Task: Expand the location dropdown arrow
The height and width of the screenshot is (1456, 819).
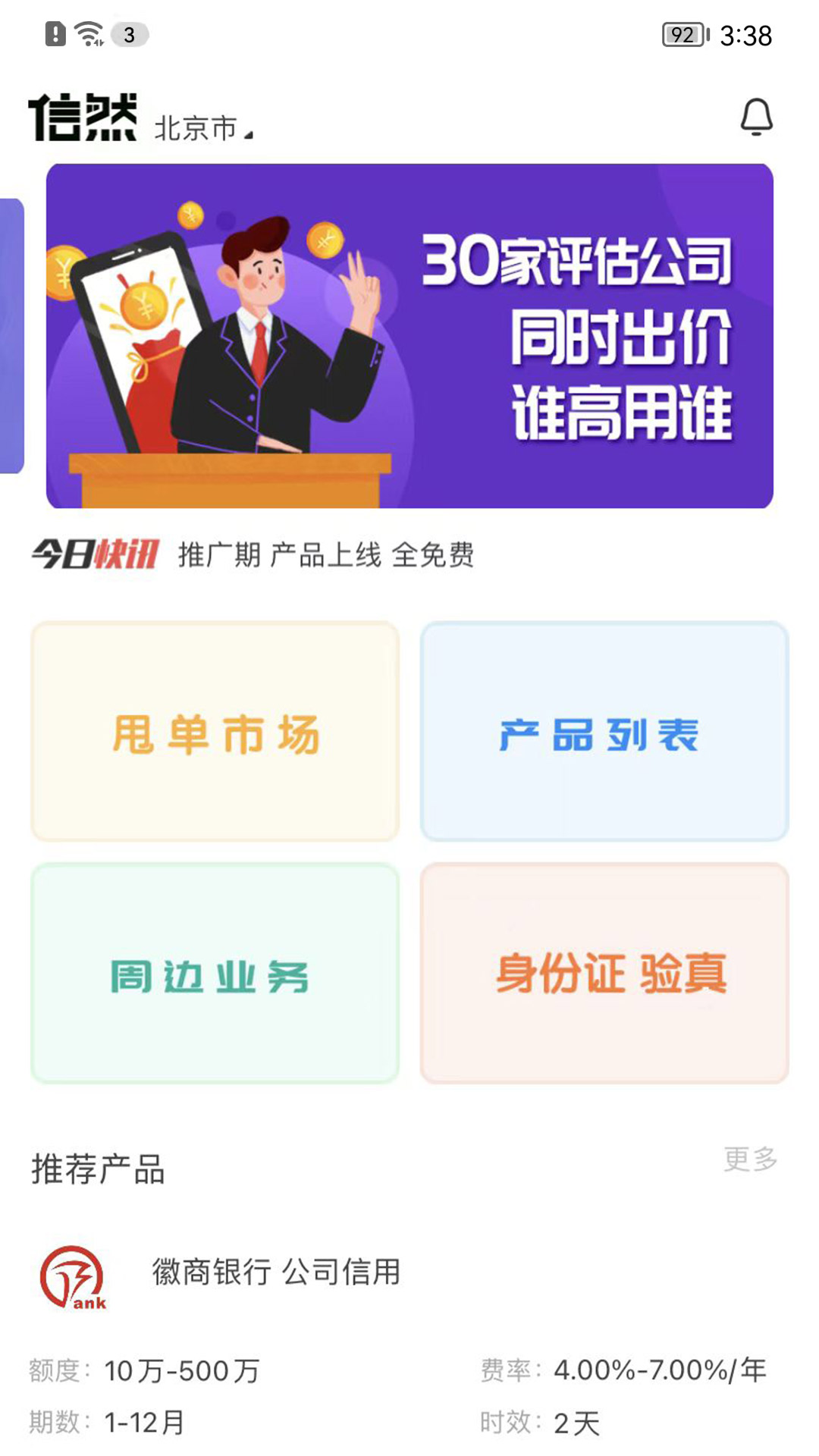Action: pos(250,135)
